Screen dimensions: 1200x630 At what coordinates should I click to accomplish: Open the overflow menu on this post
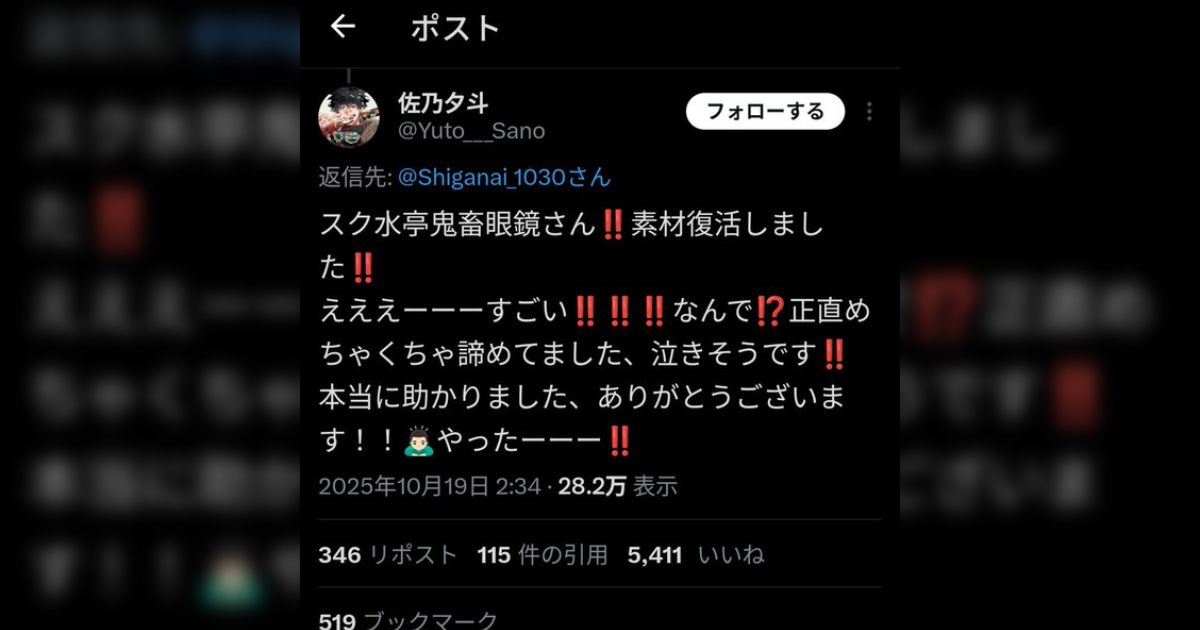coord(869,111)
